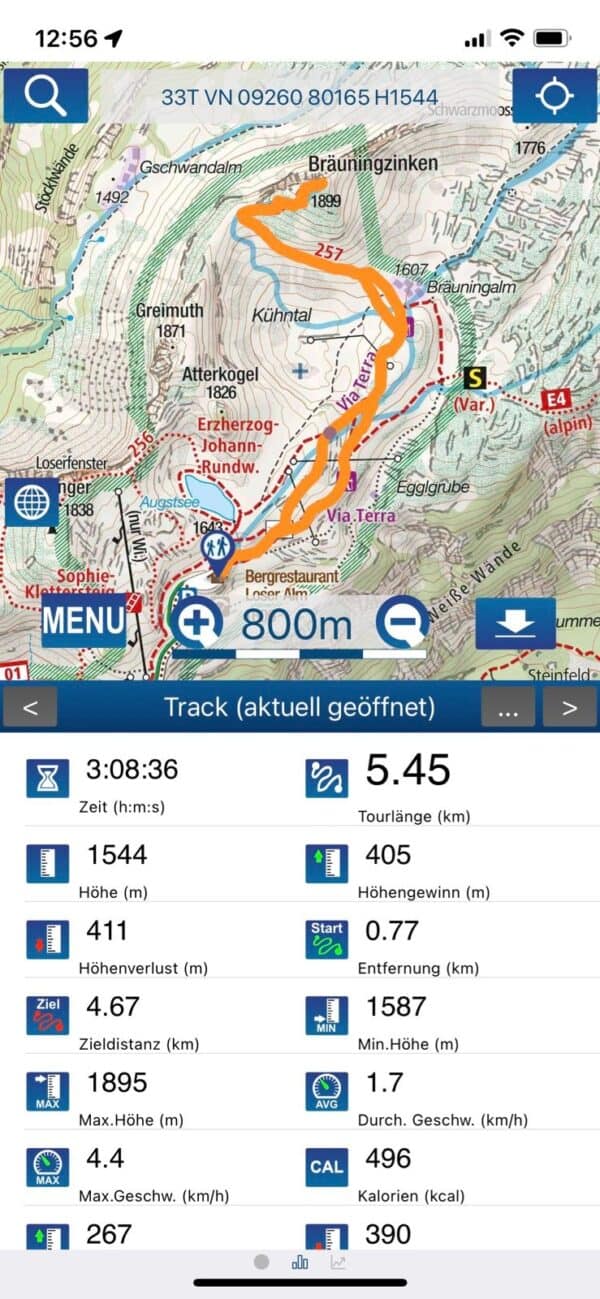Open the globe map layers button
This screenshot has width=600, height=1299.
click(x=32, y=502)
